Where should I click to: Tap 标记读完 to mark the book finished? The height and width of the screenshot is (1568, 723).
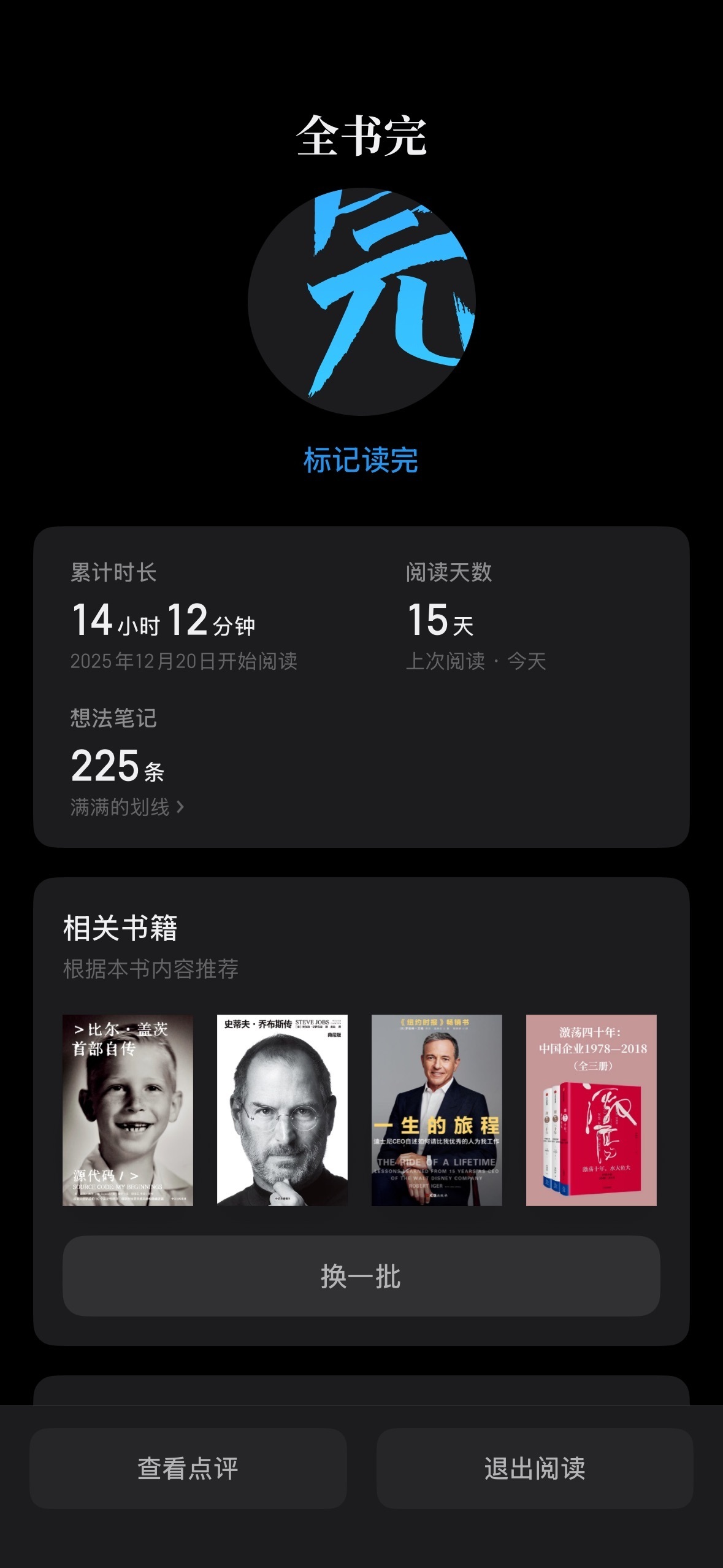point(361,459)
